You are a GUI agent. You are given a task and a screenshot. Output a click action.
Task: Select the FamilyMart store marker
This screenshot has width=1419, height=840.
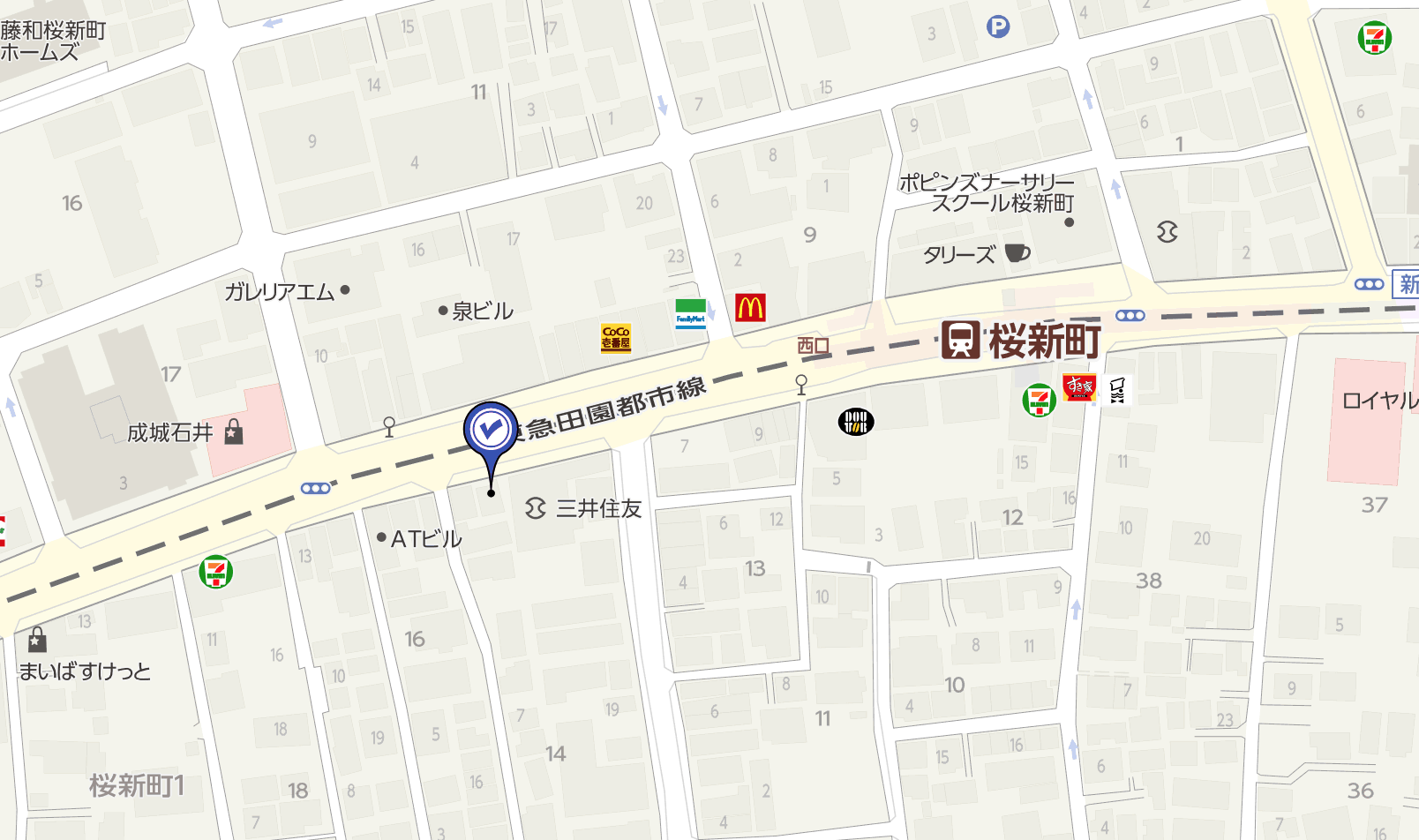pos(690,314)
